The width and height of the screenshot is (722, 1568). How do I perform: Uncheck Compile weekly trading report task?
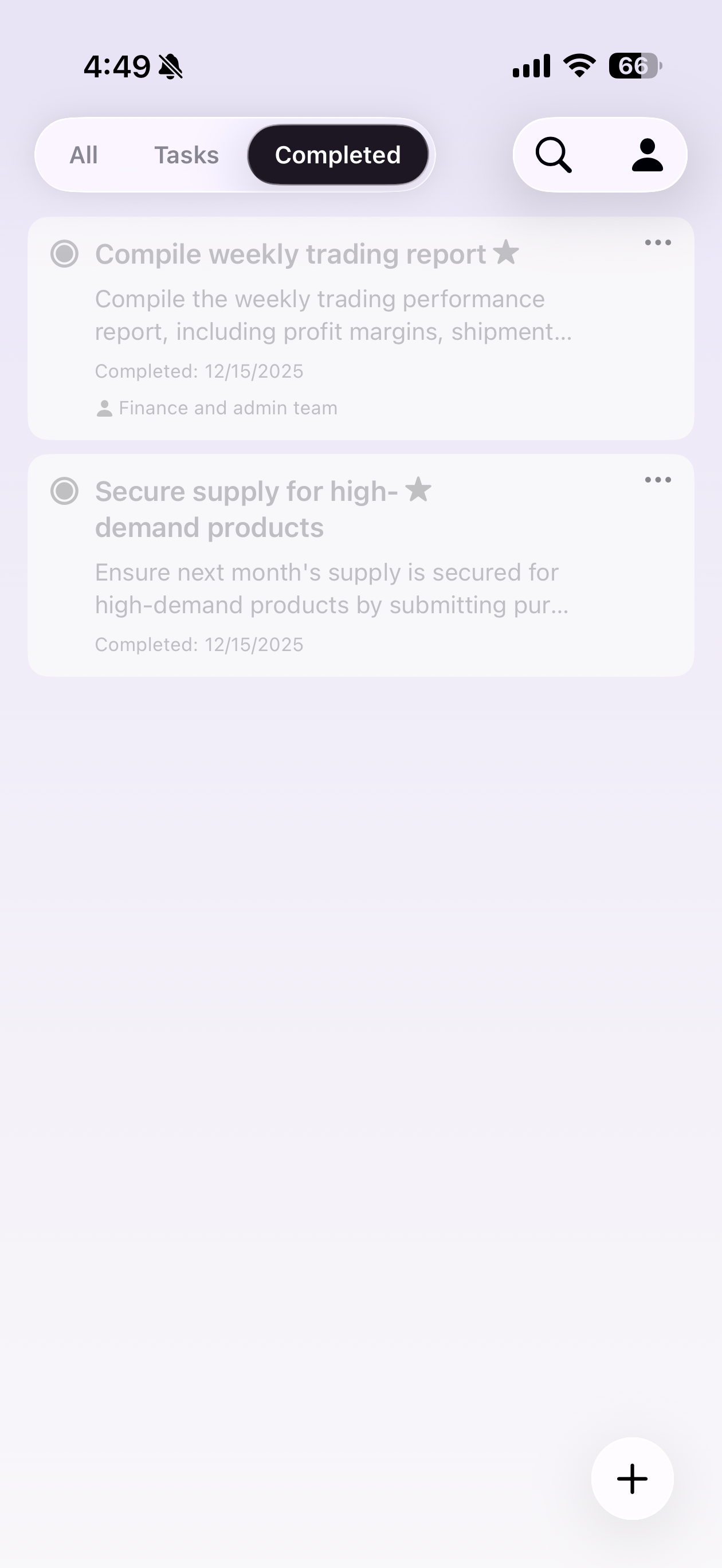pyautogui.click(x=65, y=254)
